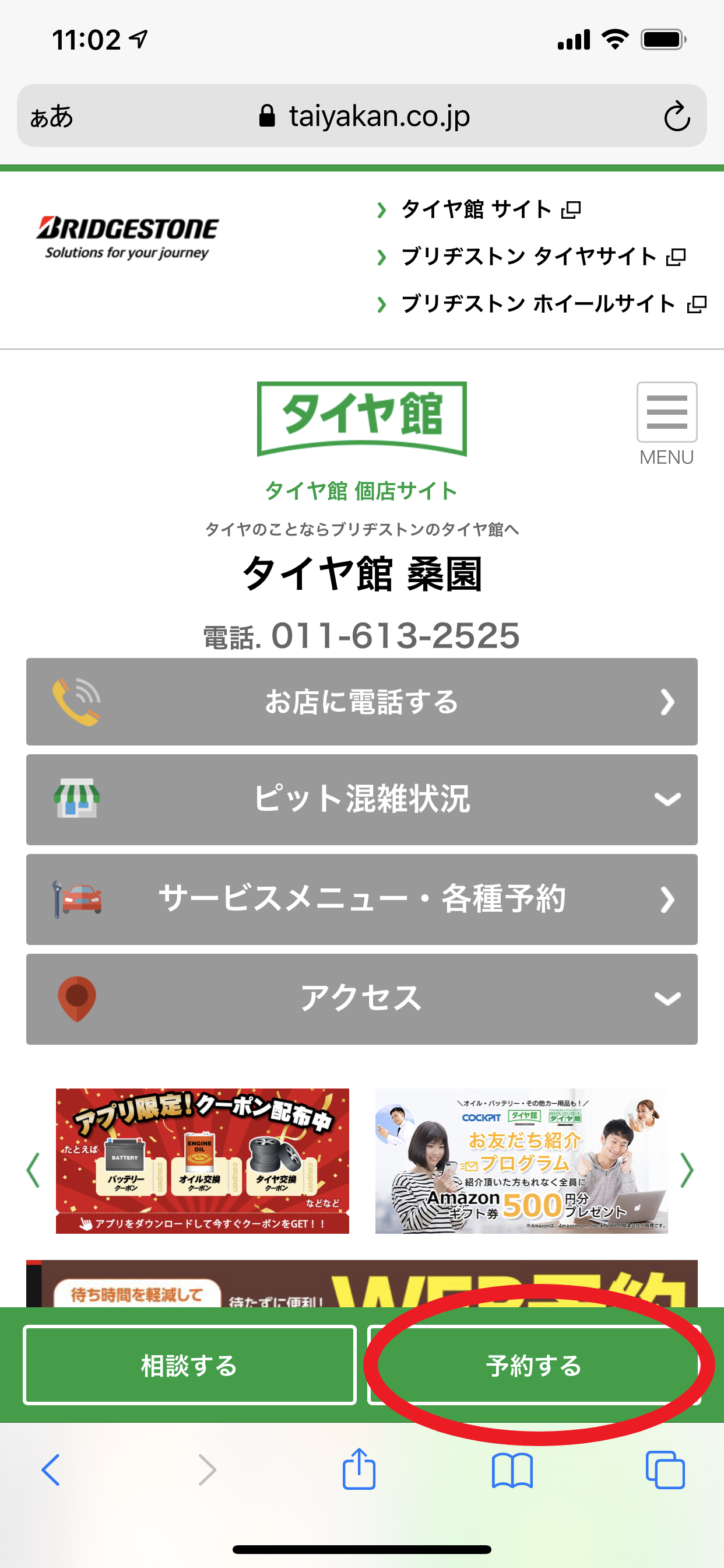
Task: Open ブリヂストン ホイールサイト link
Action: [x=539, y=303]
